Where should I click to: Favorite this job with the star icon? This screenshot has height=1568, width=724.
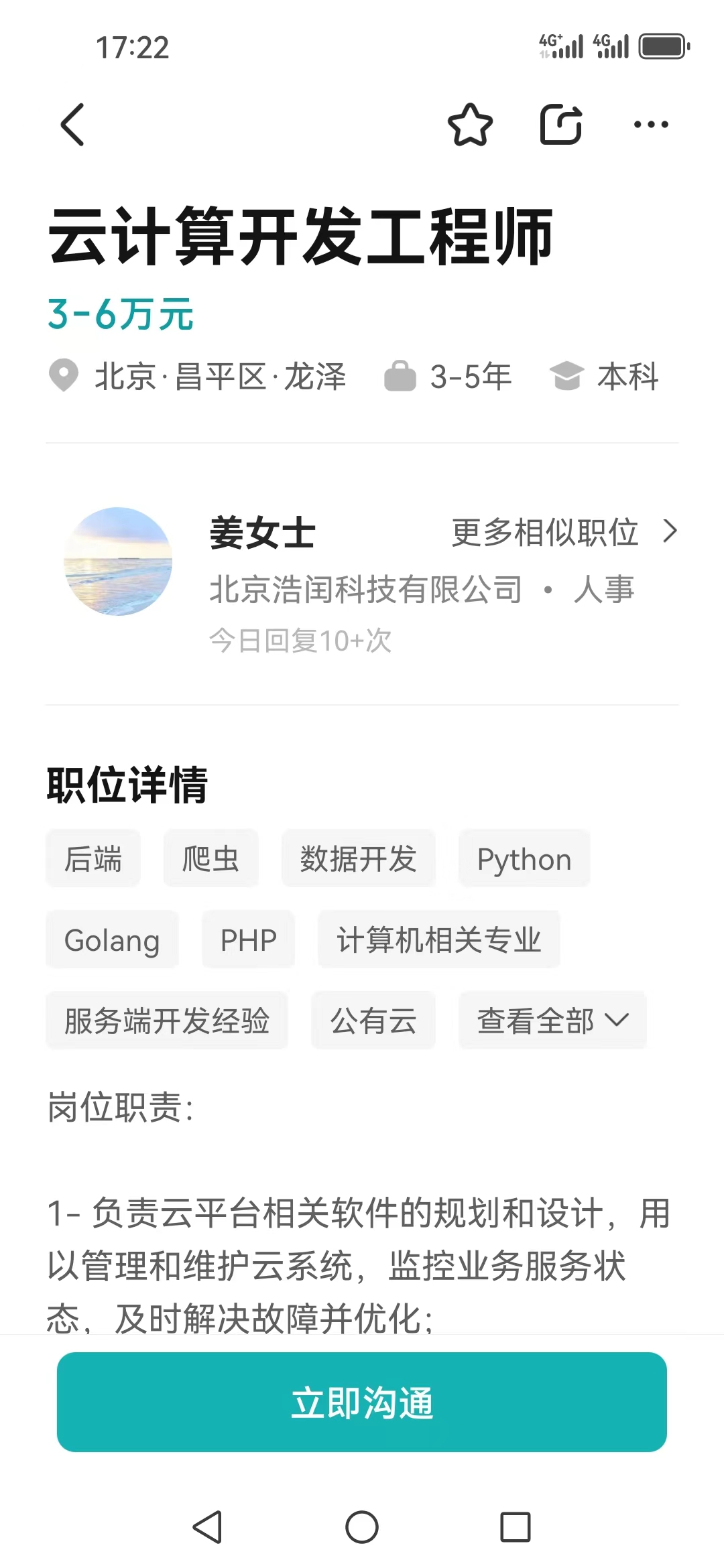click(470, 125)
